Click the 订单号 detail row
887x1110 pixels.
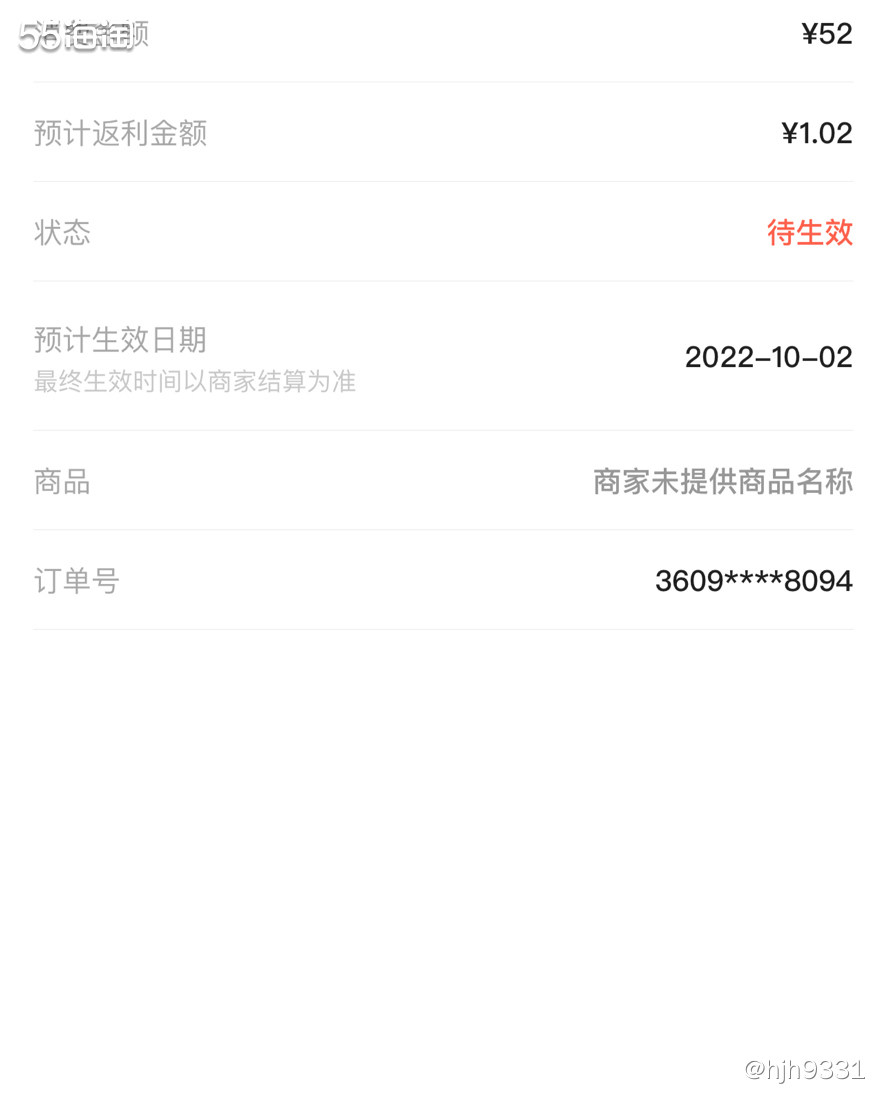(x=443, y=580)
